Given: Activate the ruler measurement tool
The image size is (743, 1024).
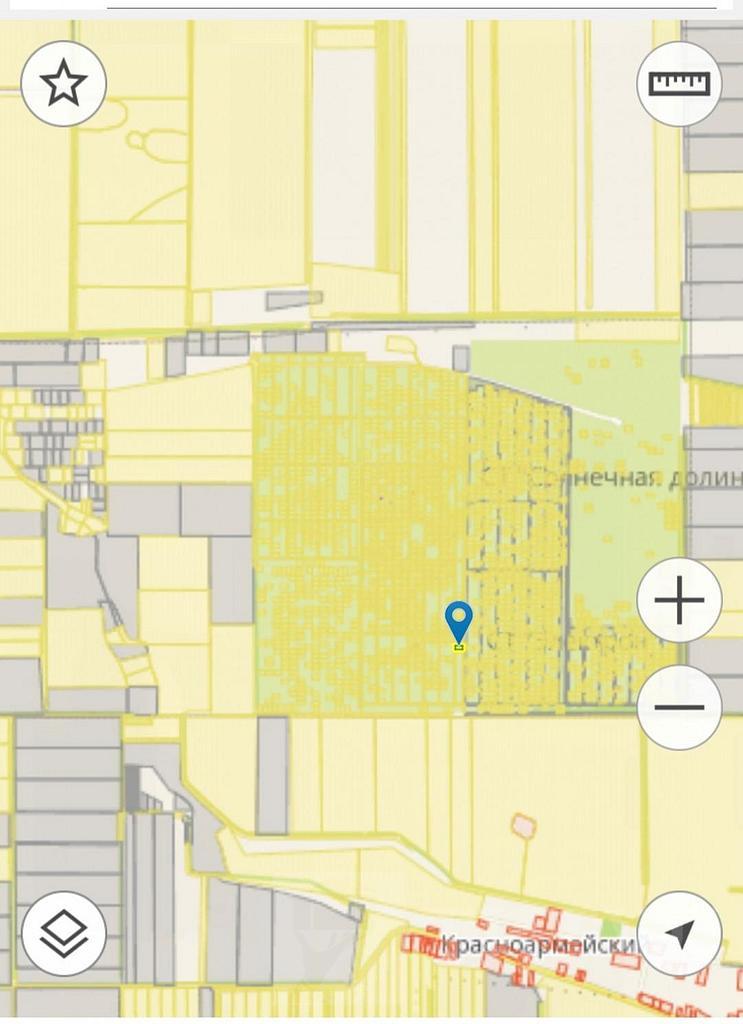Looking at the screenshot, I should 679,84.
